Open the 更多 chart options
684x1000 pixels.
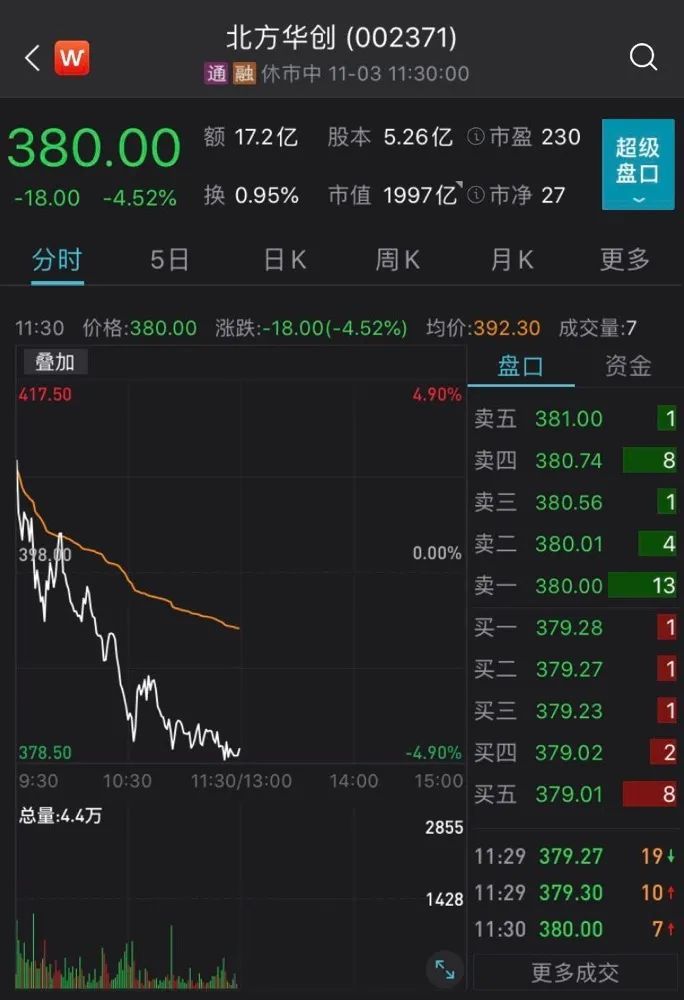click(625, 260)
